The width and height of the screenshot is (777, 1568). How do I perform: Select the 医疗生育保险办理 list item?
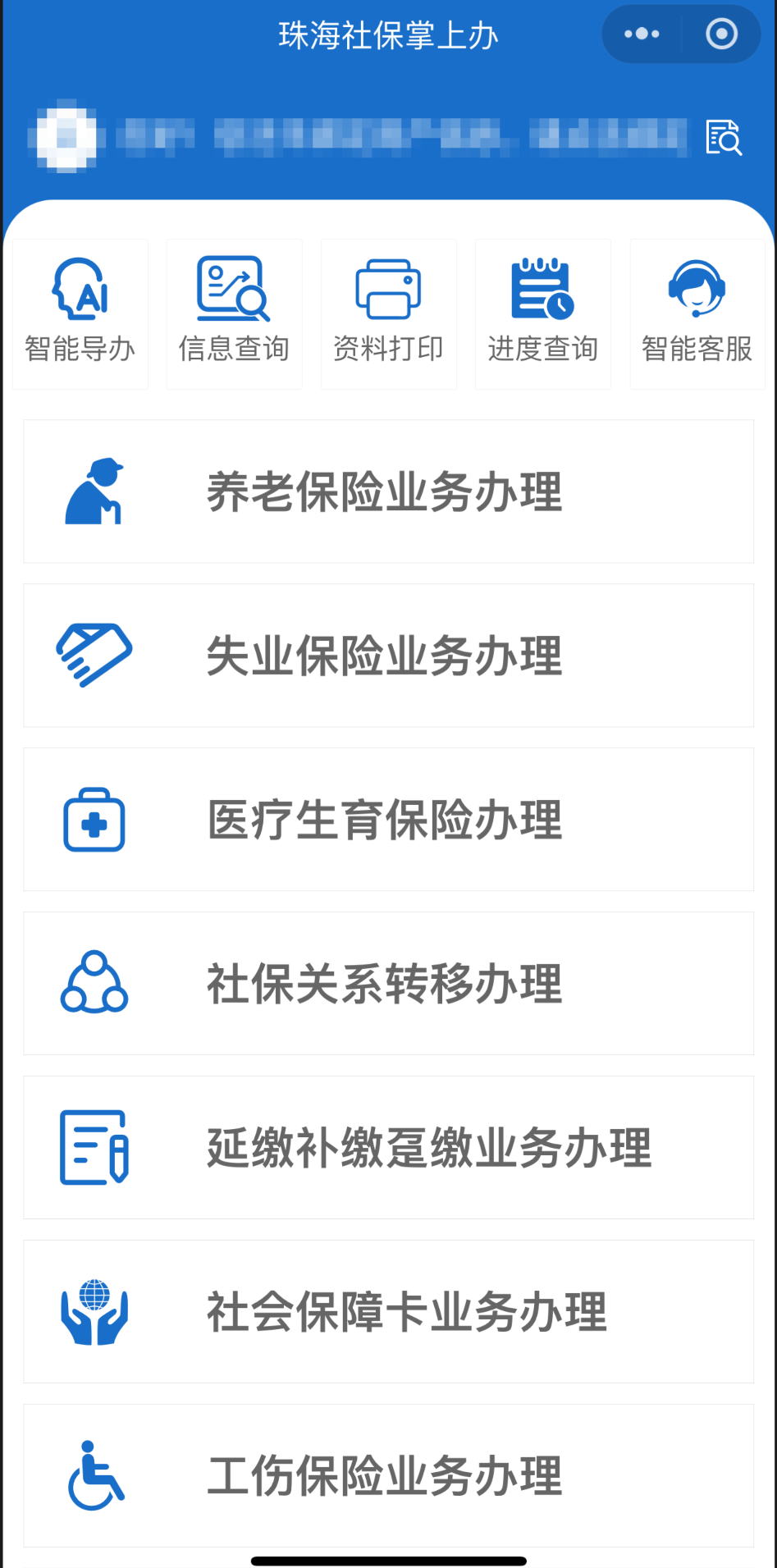coord(386,819)
